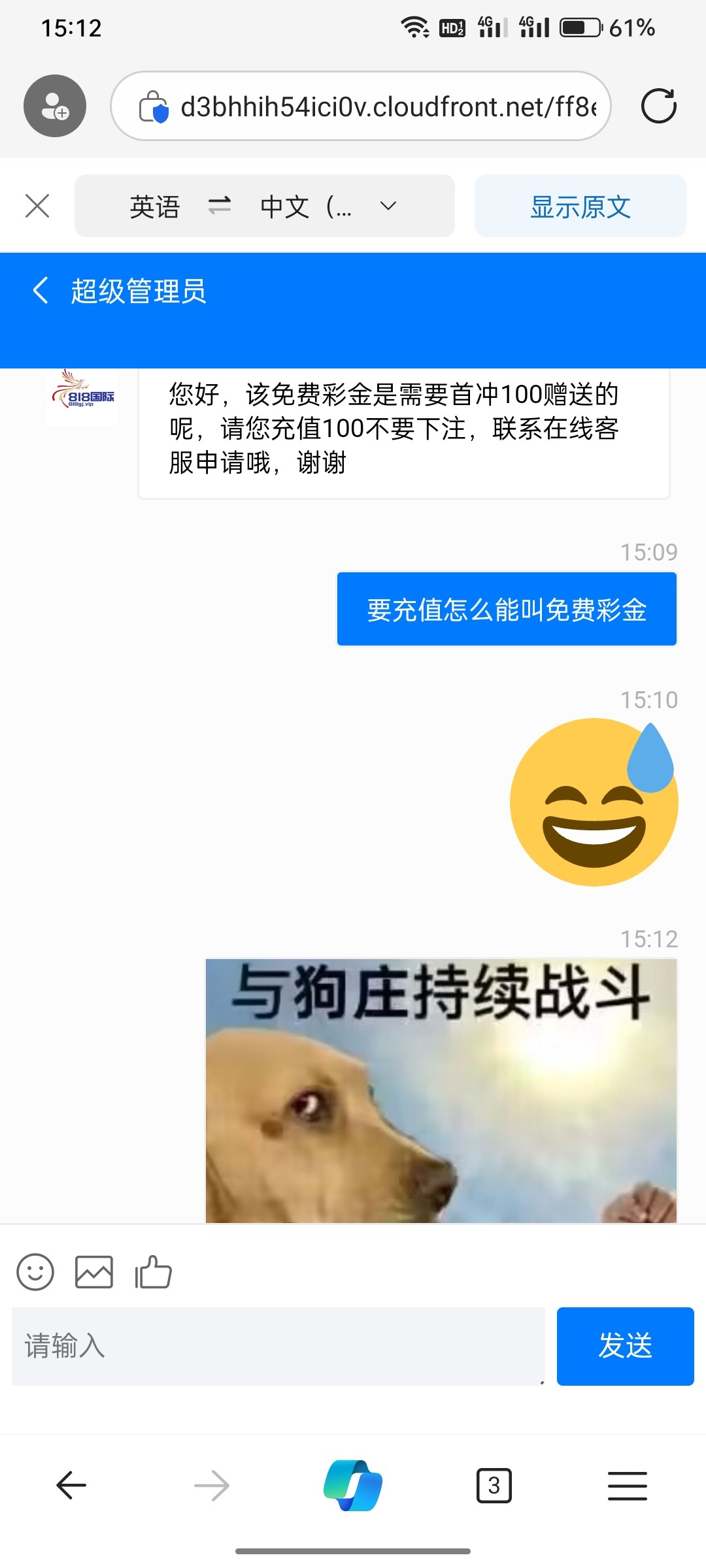This screenshot has height=1568, width=706.
Task: Open the browser profile avatar
Action: (55, 106)
